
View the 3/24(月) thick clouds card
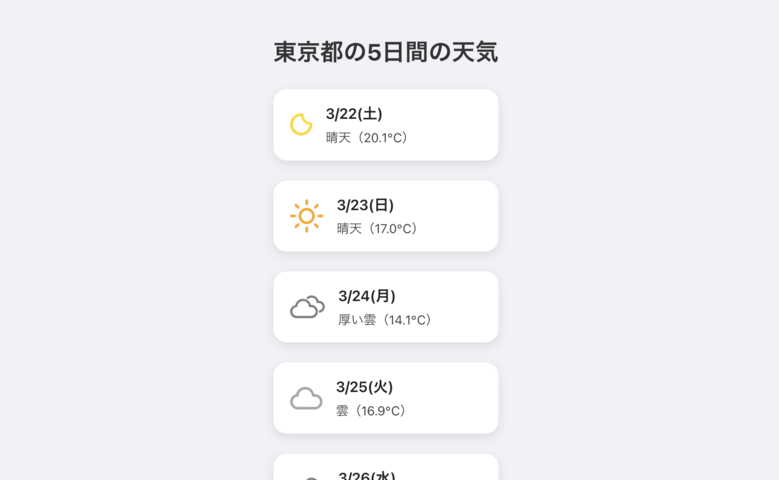(385, 307)
